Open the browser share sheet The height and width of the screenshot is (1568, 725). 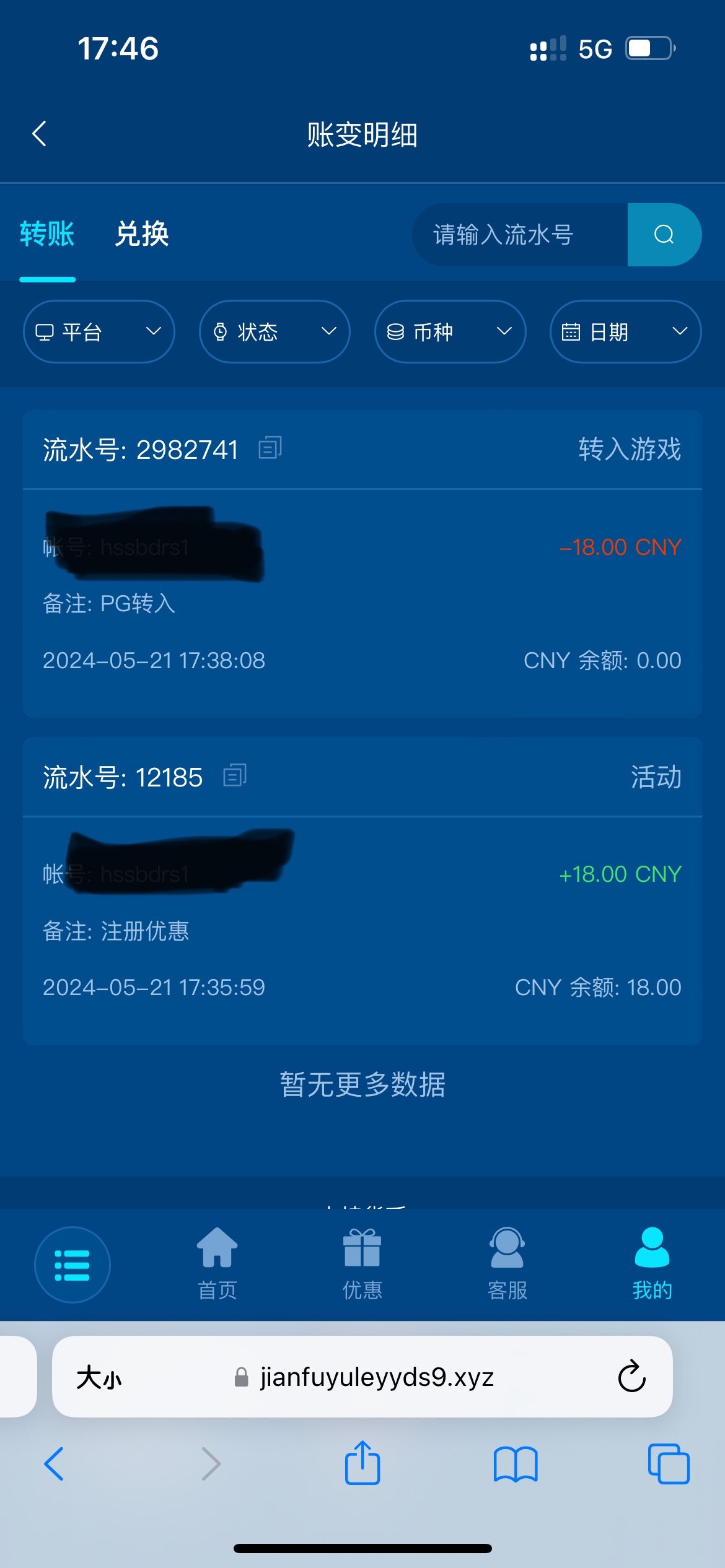pyautogui.click(x=362, y=1463)
